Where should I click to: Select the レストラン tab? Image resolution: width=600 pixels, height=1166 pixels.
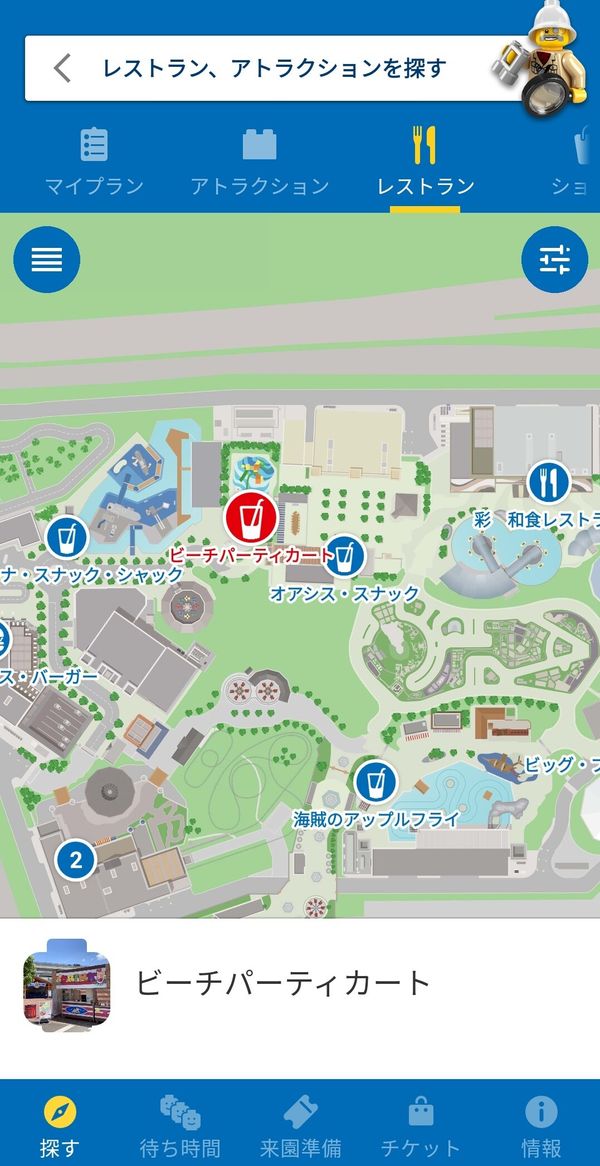(425, 162)
